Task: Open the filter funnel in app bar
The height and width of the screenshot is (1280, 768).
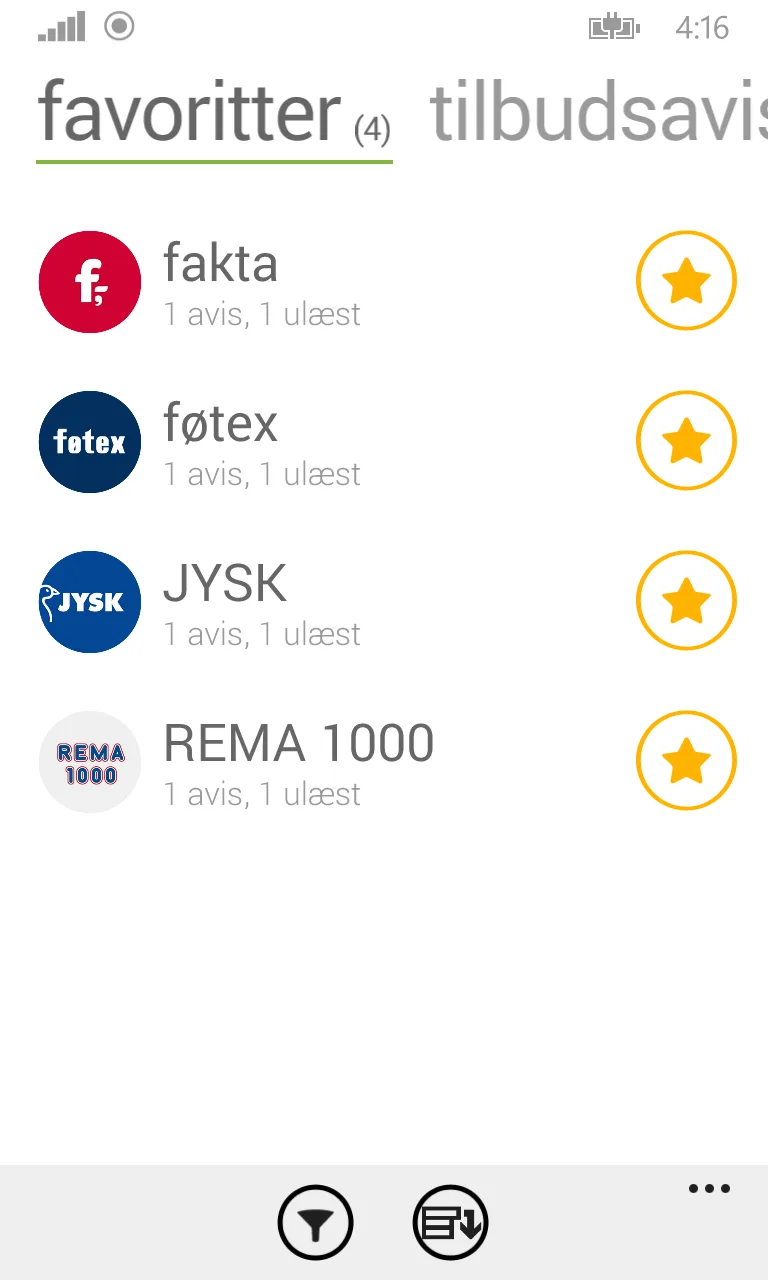Action: (x=315, y=1222)
